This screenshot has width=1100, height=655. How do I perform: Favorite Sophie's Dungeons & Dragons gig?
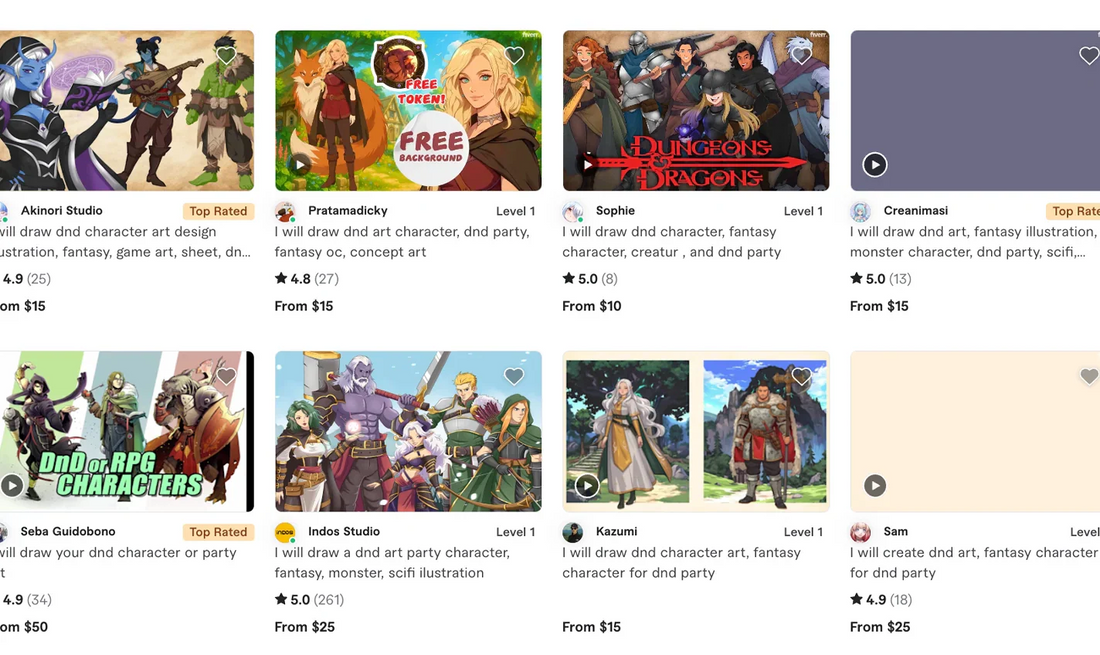point(801,56)
